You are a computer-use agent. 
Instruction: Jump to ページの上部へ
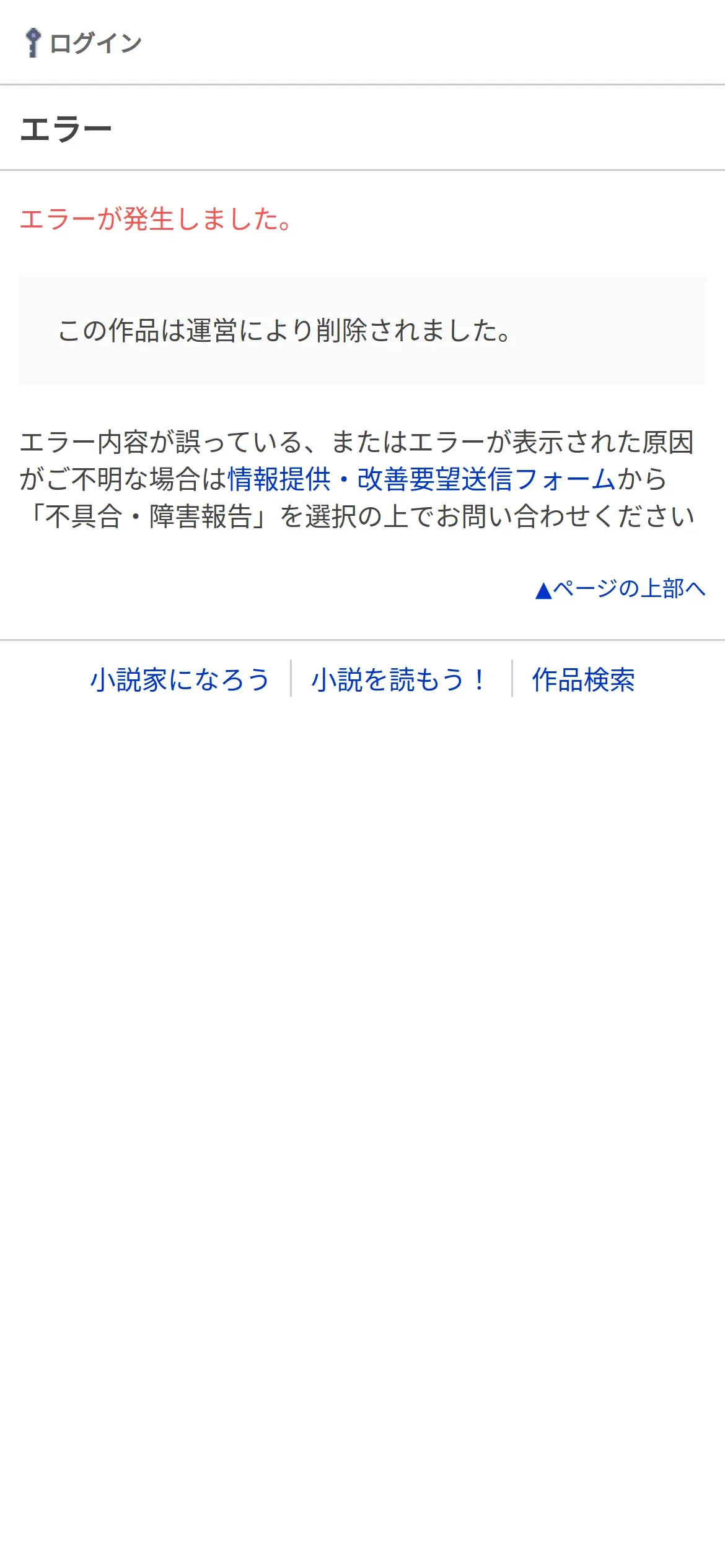[620, 588]
